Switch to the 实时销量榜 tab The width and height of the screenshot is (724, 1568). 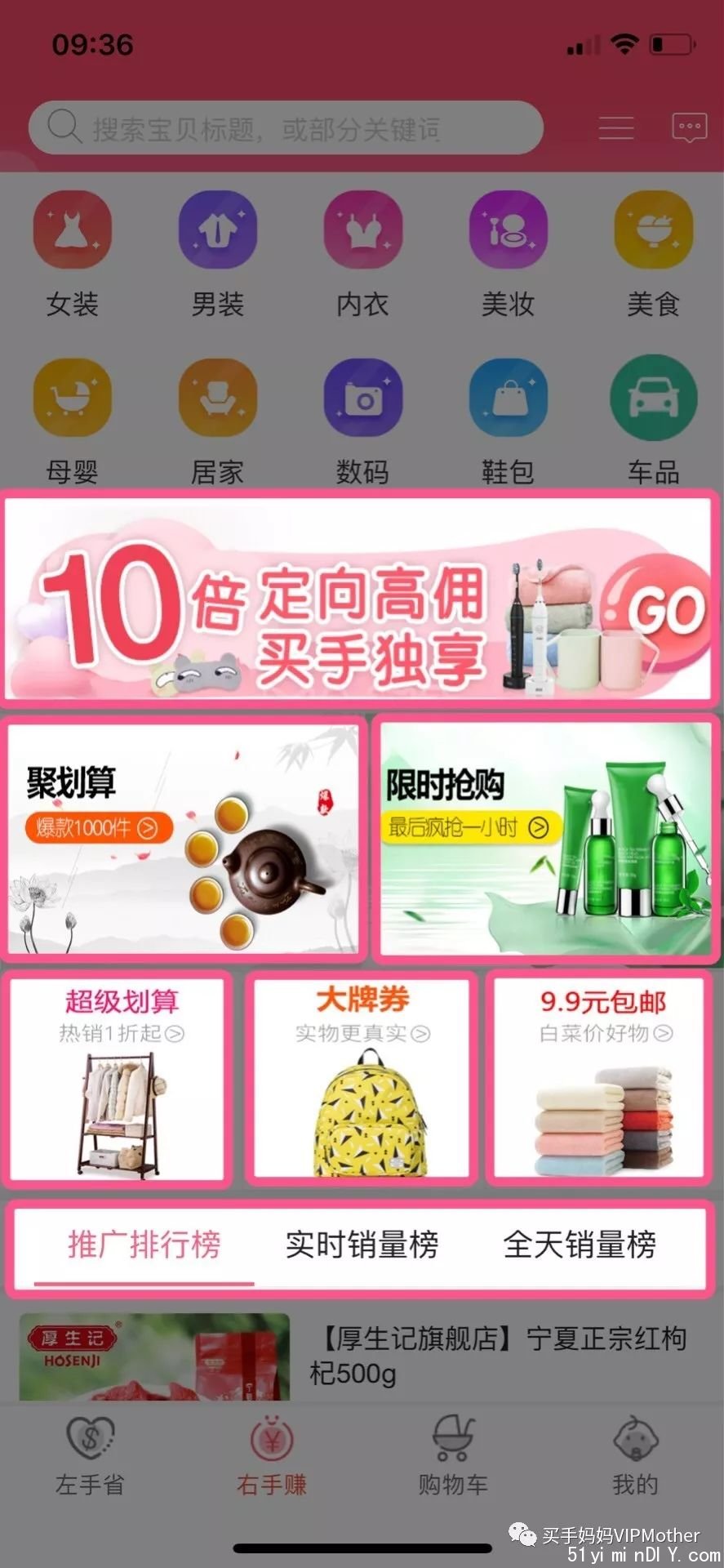pos(362,1245)
